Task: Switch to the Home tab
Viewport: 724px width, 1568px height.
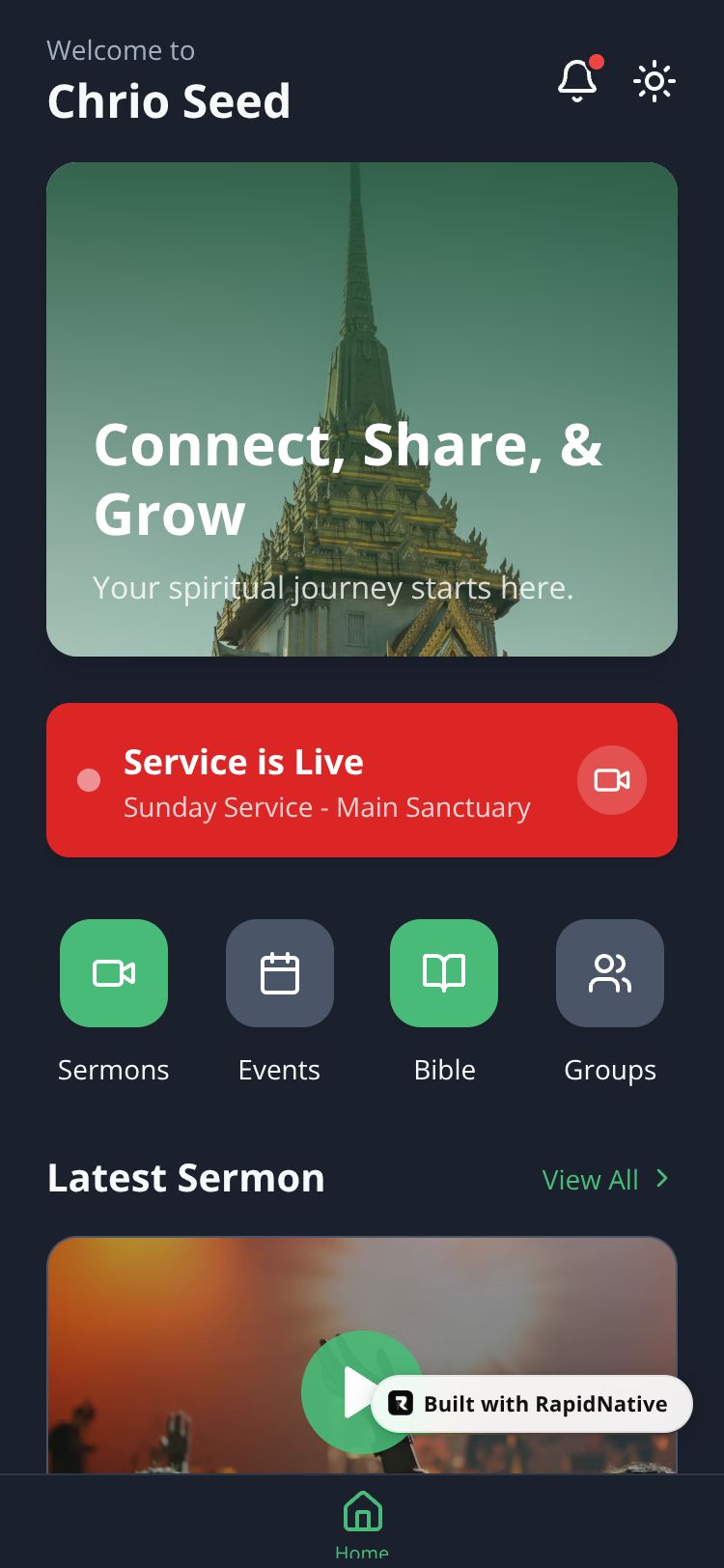Action: (362, 1521)
